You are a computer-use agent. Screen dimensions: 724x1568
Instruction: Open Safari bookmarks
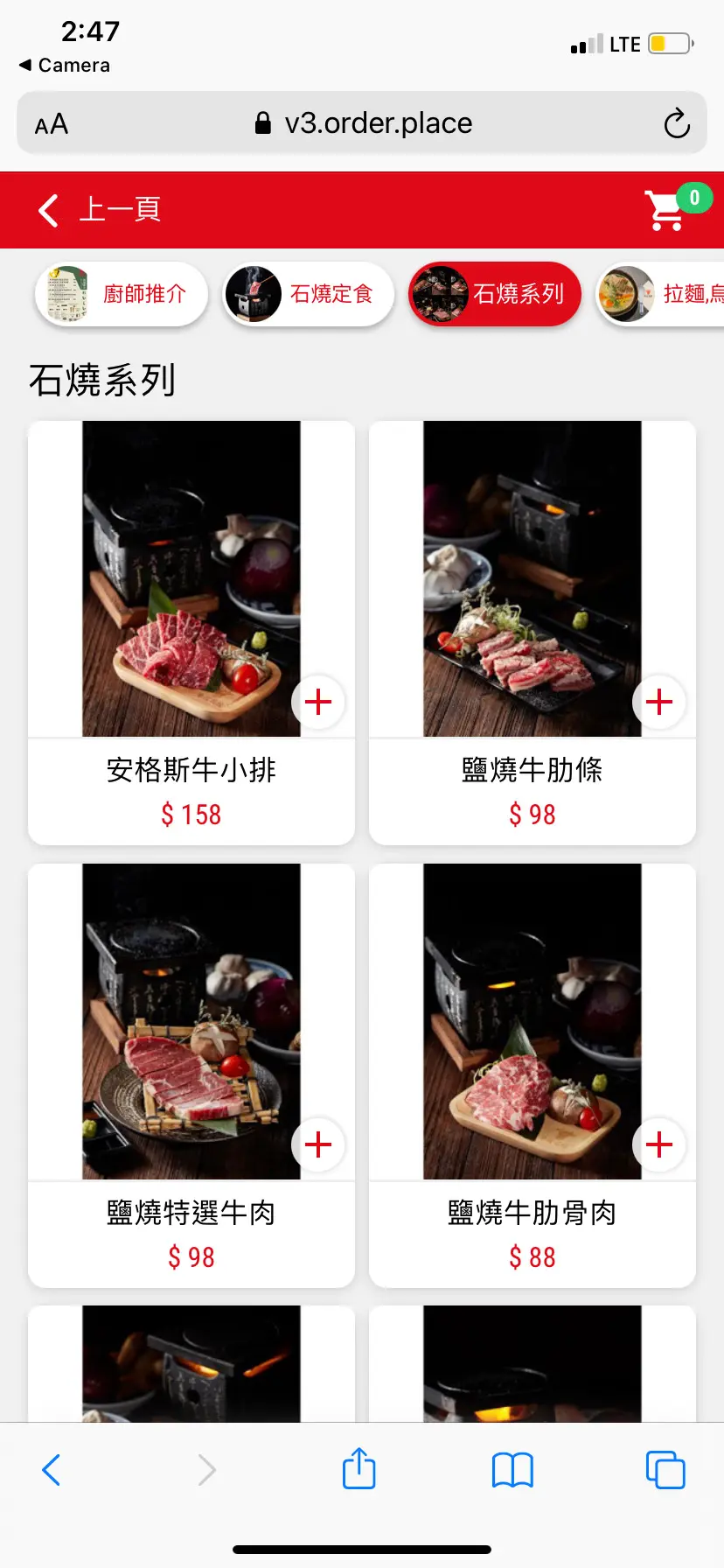coord(512,1470)
